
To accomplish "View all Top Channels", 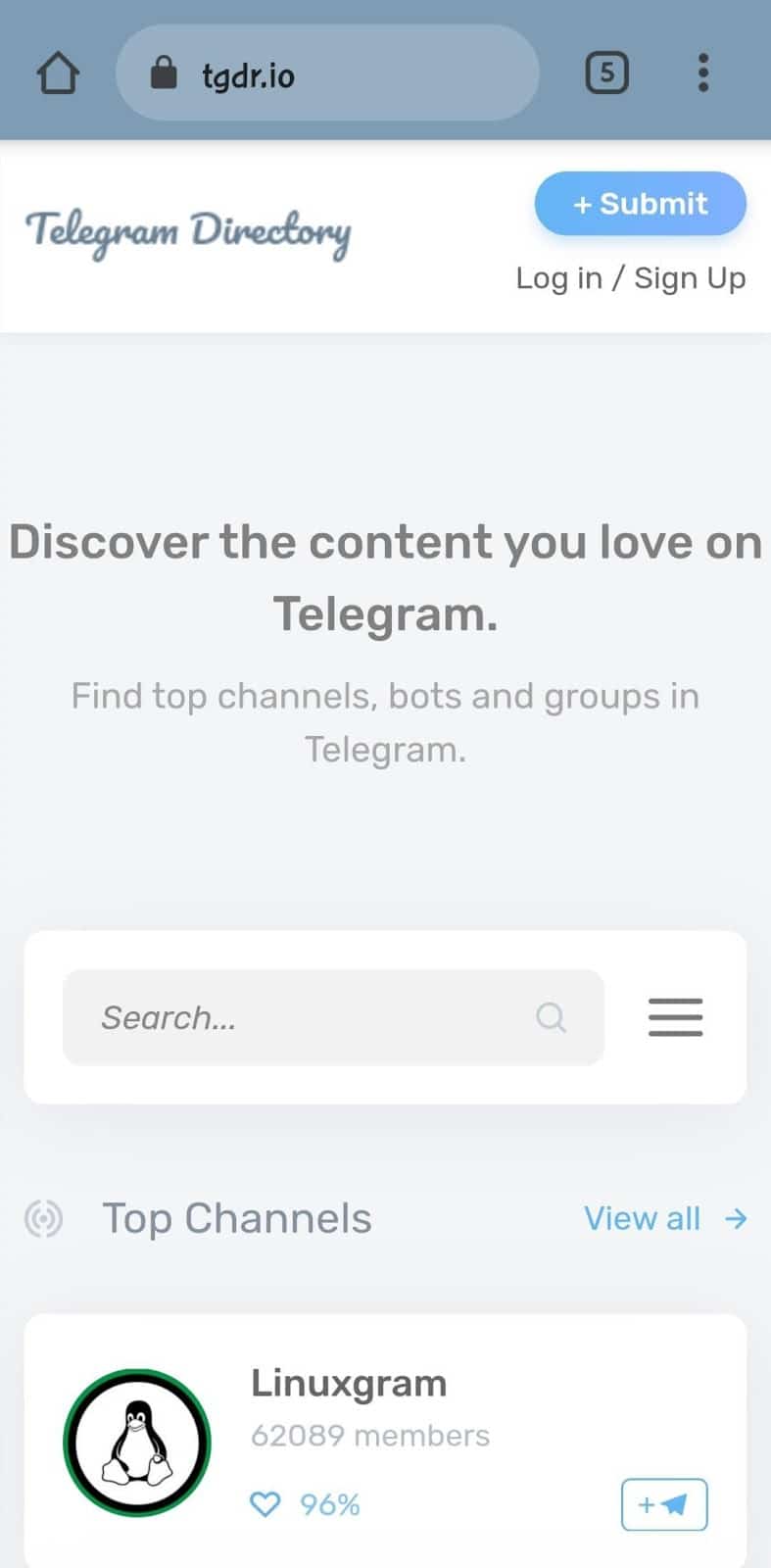I will (665, 1218).
